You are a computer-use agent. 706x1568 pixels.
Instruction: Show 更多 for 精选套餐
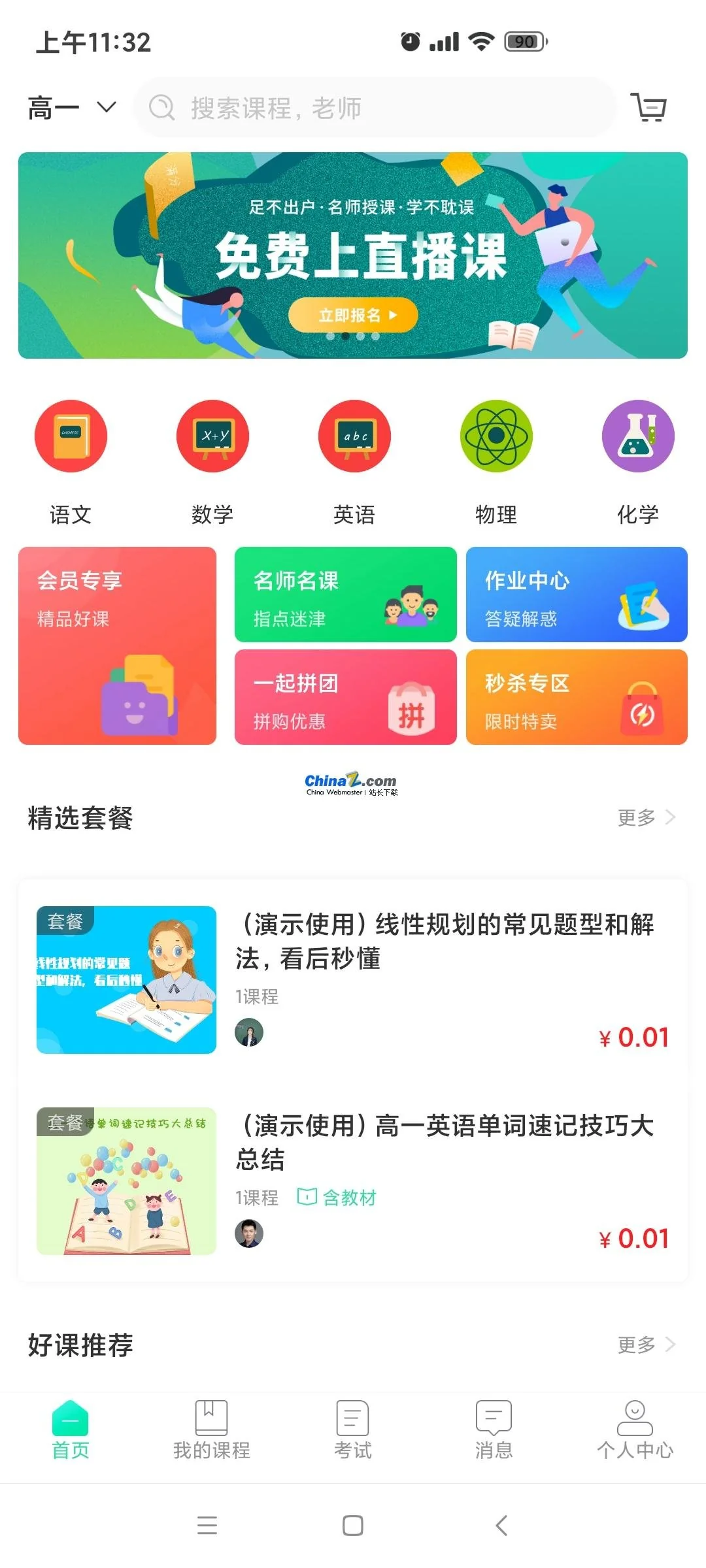(646, 817)
